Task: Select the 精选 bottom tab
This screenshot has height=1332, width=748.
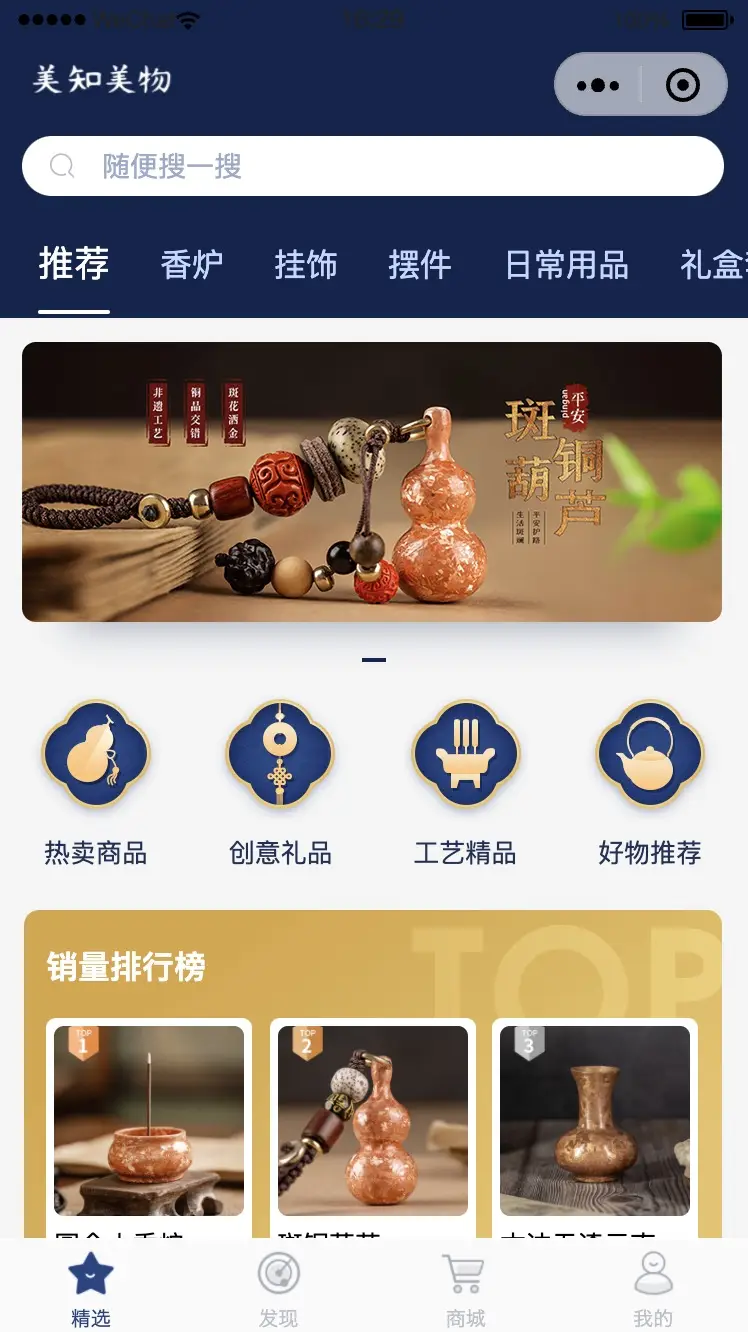Action: pyautogui.click(x=91, y=1289)
